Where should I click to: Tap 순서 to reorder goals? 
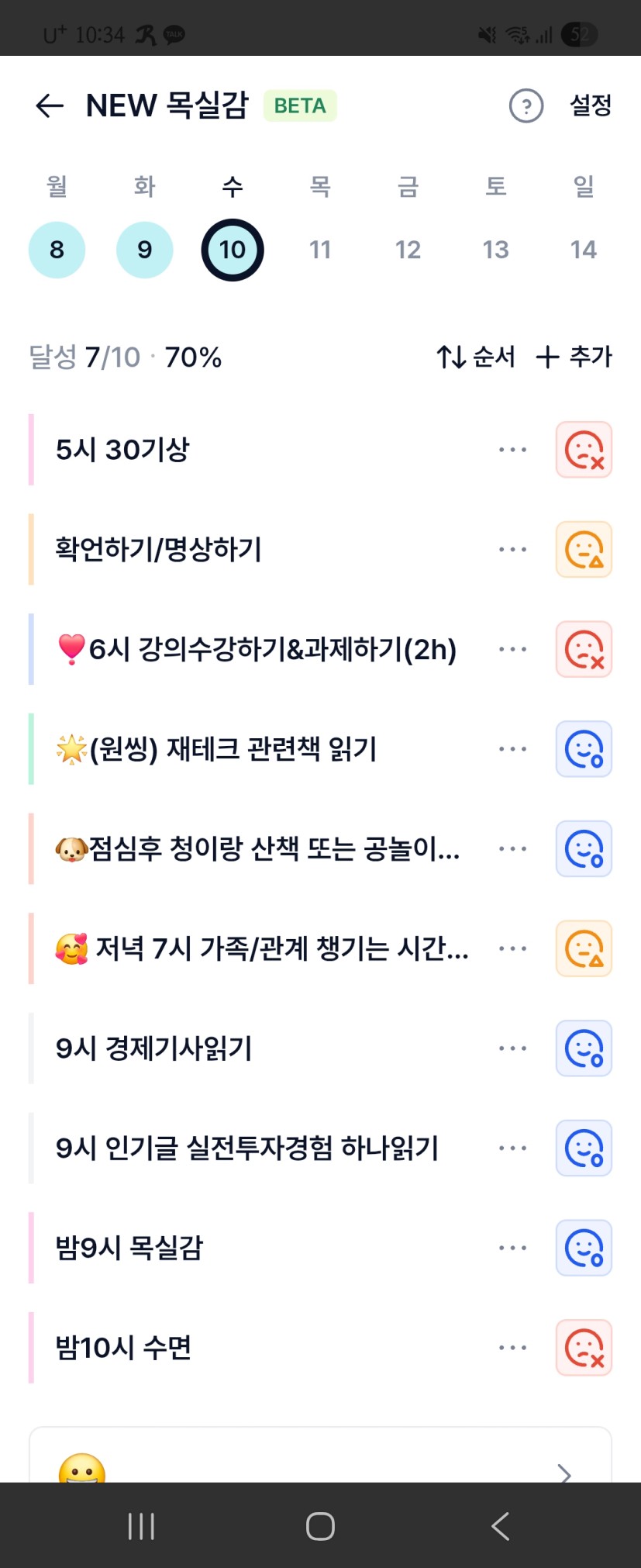coord(476,357)
